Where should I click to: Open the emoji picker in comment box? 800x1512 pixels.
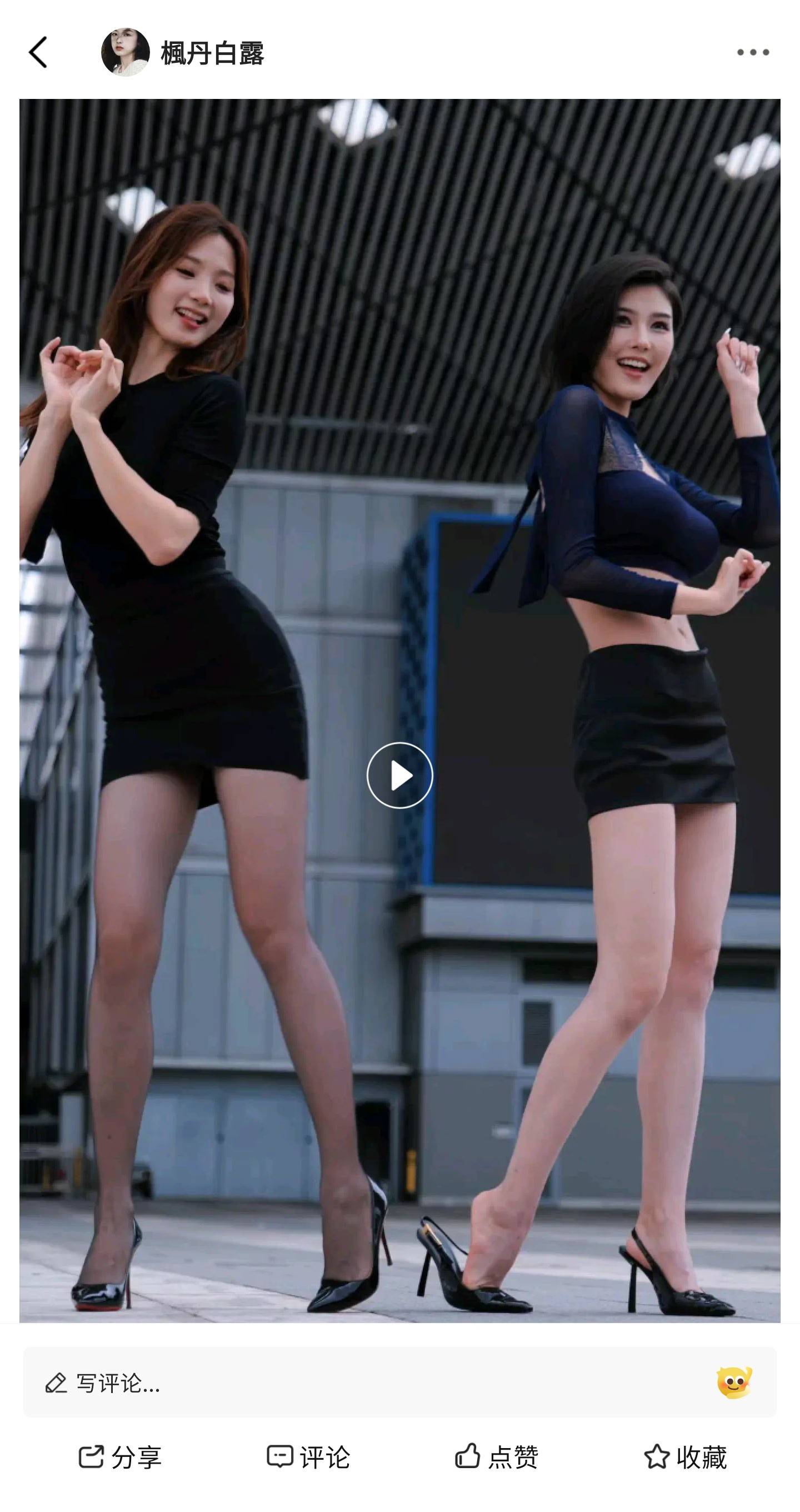pos(733,1383)
